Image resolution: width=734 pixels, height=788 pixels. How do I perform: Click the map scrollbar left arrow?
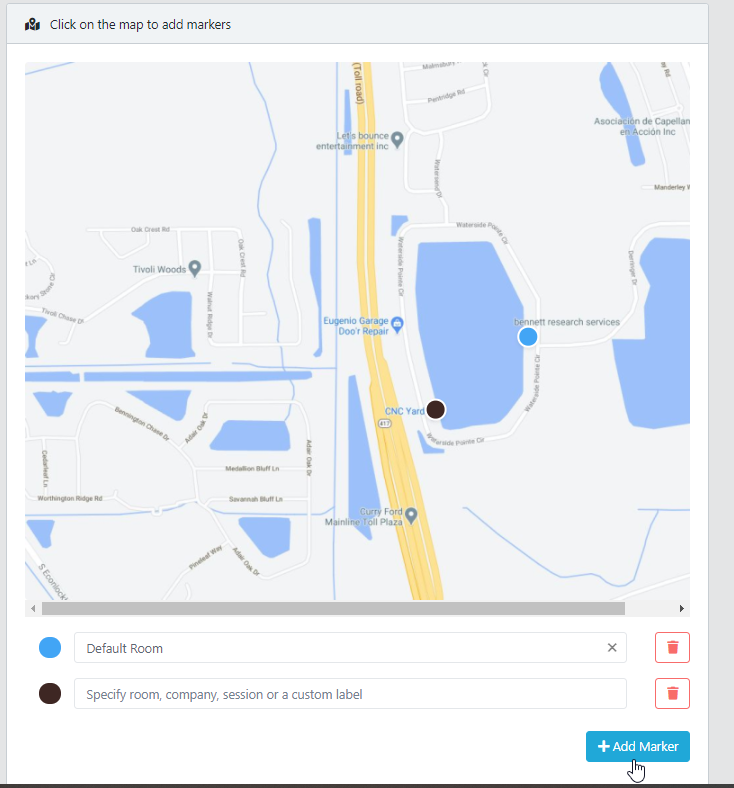click(33, 608)
